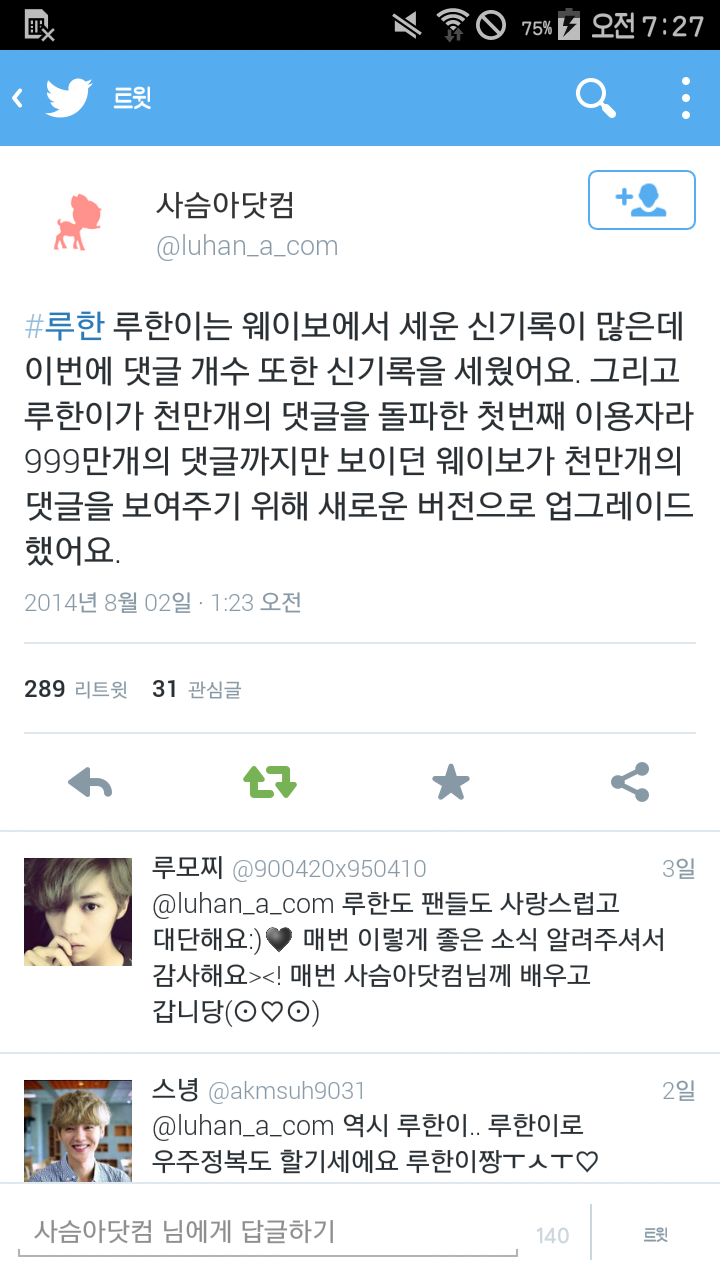Tap the 트윗 send button
The height and width of the screenshot is (1280, 720).
pos(655,1235)
